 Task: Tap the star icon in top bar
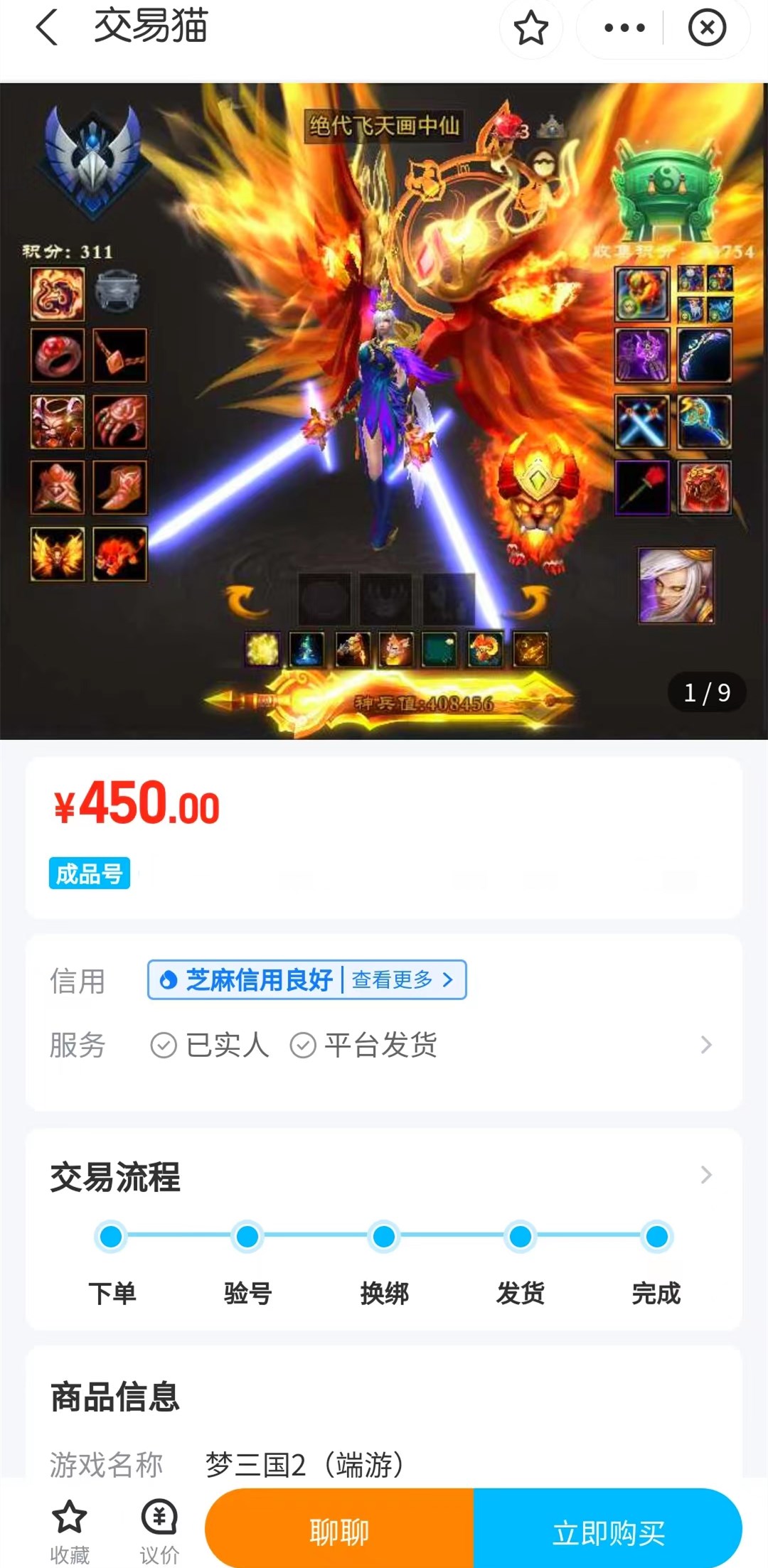coord(530,28)
